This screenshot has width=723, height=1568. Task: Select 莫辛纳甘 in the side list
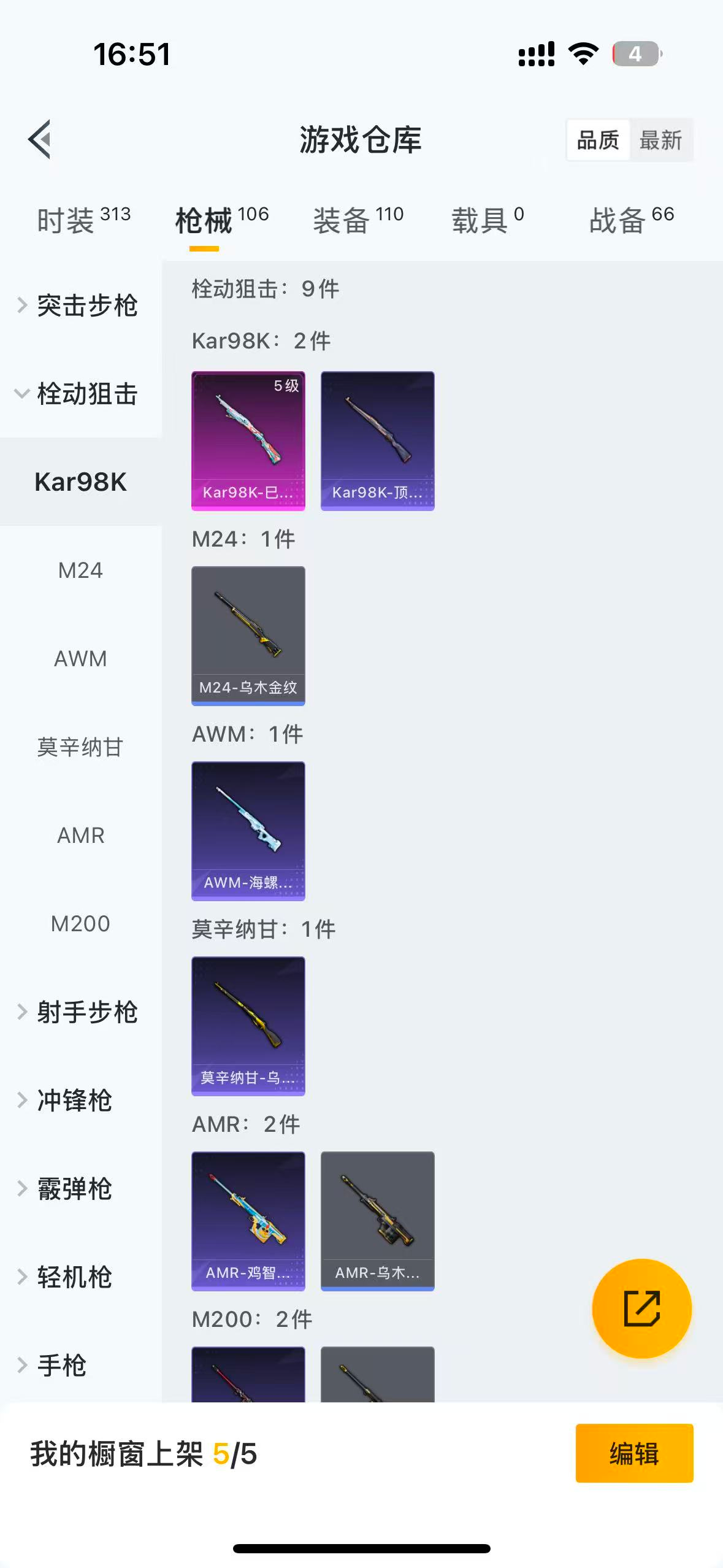[x=80, y=747]
